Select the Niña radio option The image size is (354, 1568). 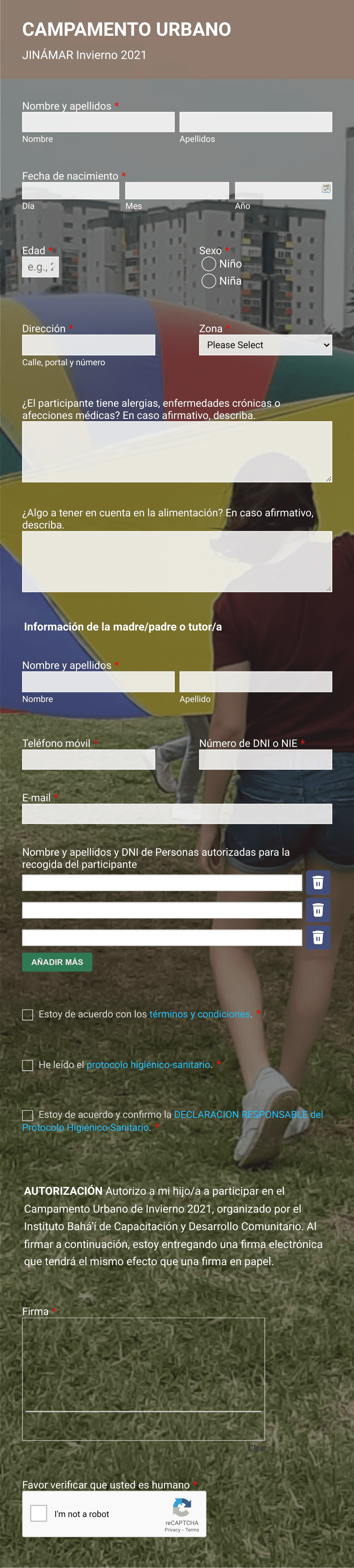[x=209, y=280]
